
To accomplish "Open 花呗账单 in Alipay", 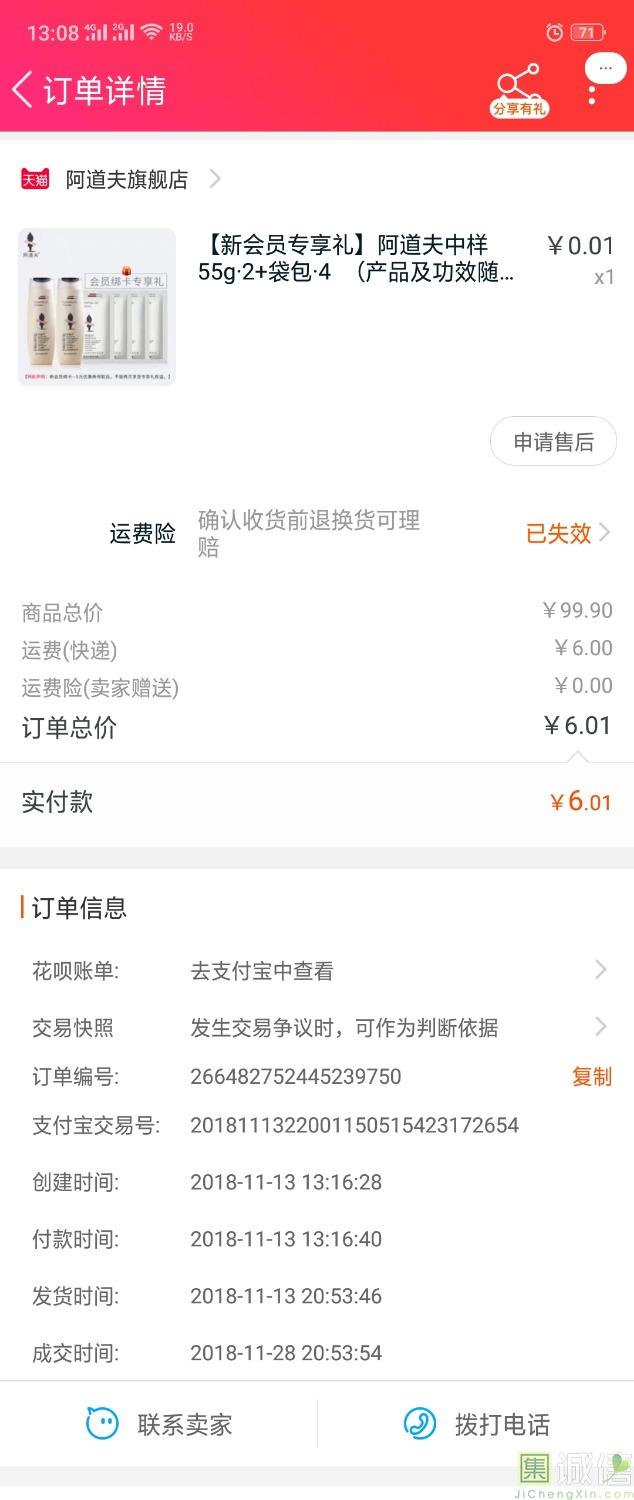I will coord(318,970).
